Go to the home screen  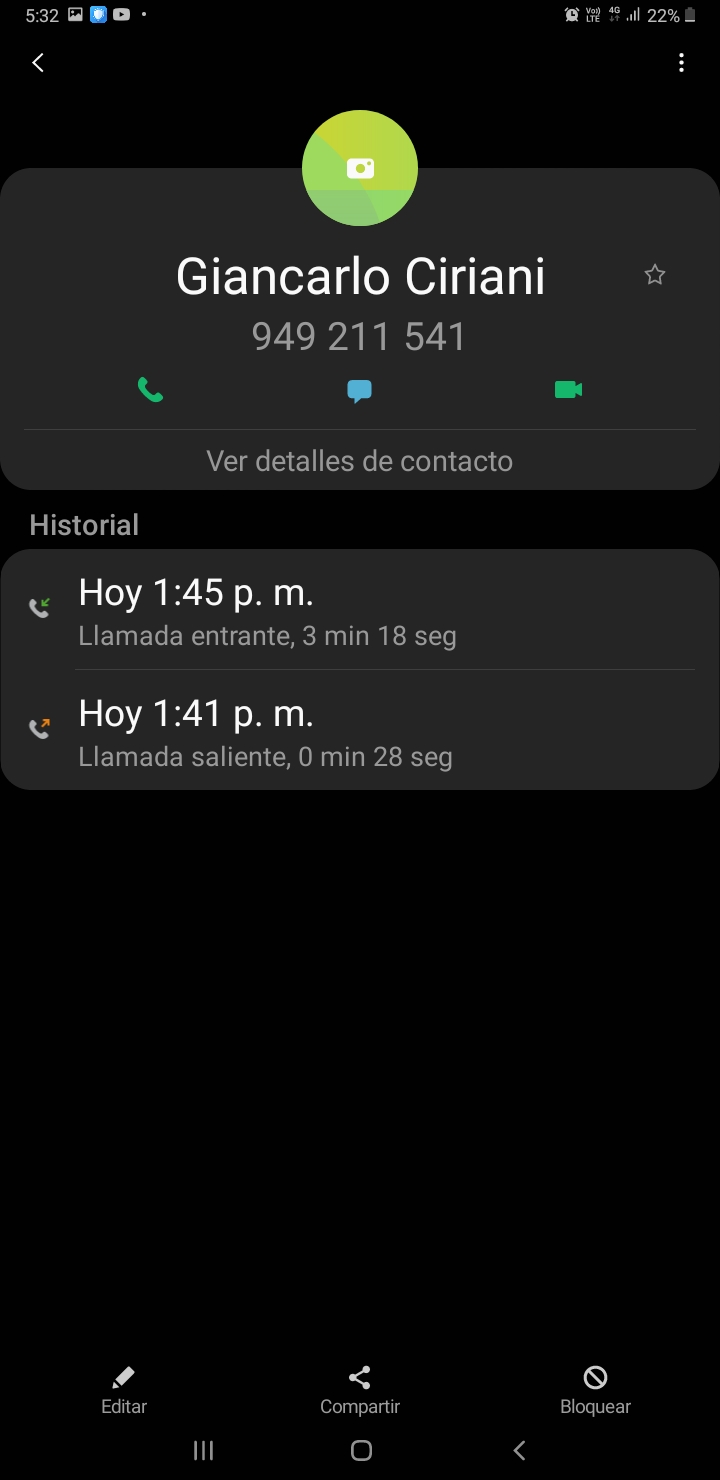coord(362,1450)
